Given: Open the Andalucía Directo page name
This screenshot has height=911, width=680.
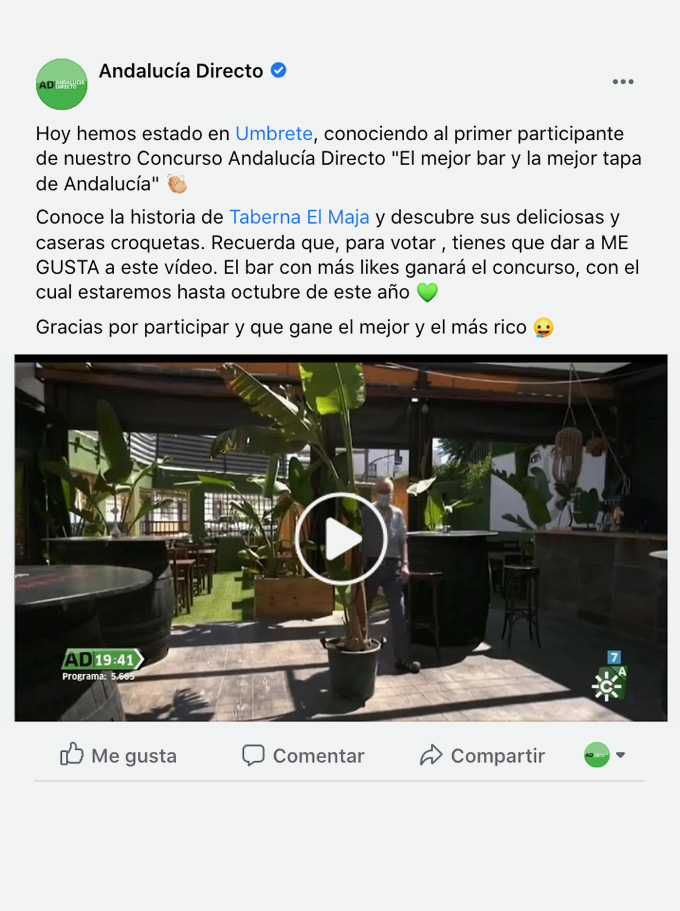Looking at the screenshot, I should [x=181, y=71].
